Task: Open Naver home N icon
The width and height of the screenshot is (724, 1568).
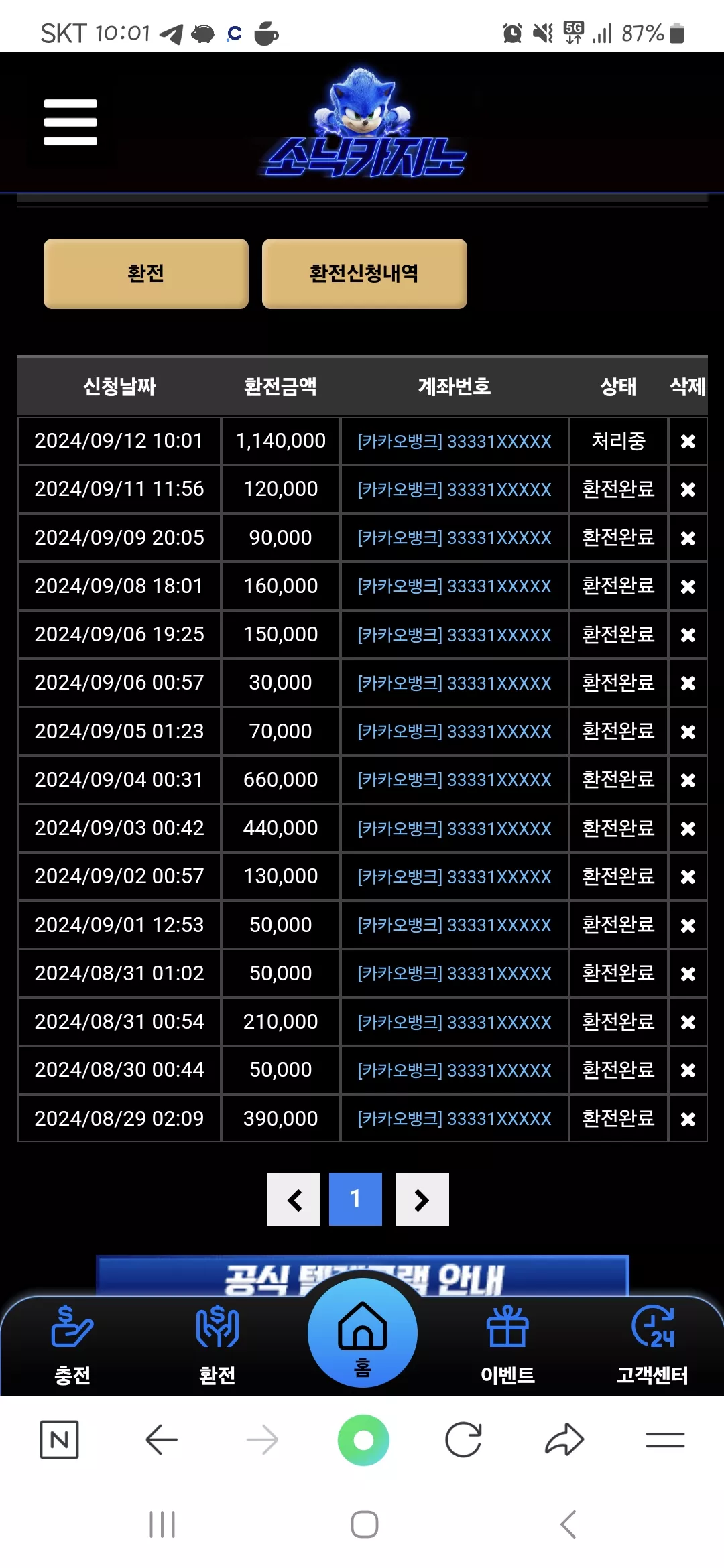Action: point(60,1439)
